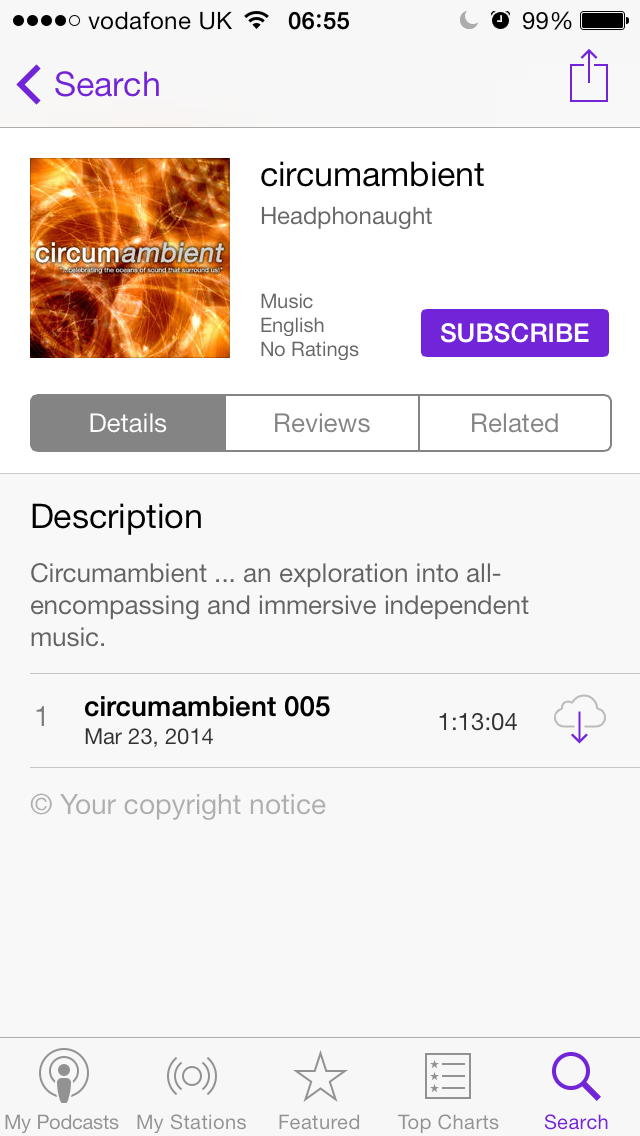Switch to the Reviews segment

tap(322, 423)
